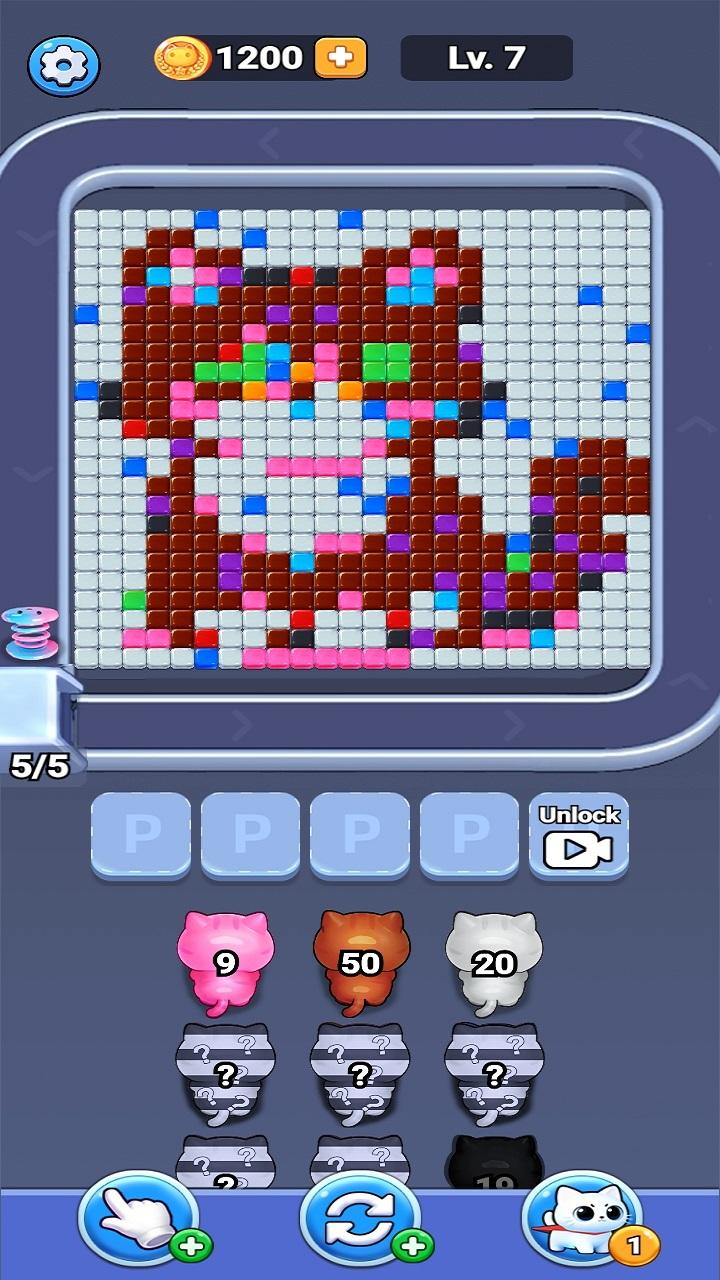720x1280 pixels.
Task: Open the settings gear
Action: coord(63,65)
